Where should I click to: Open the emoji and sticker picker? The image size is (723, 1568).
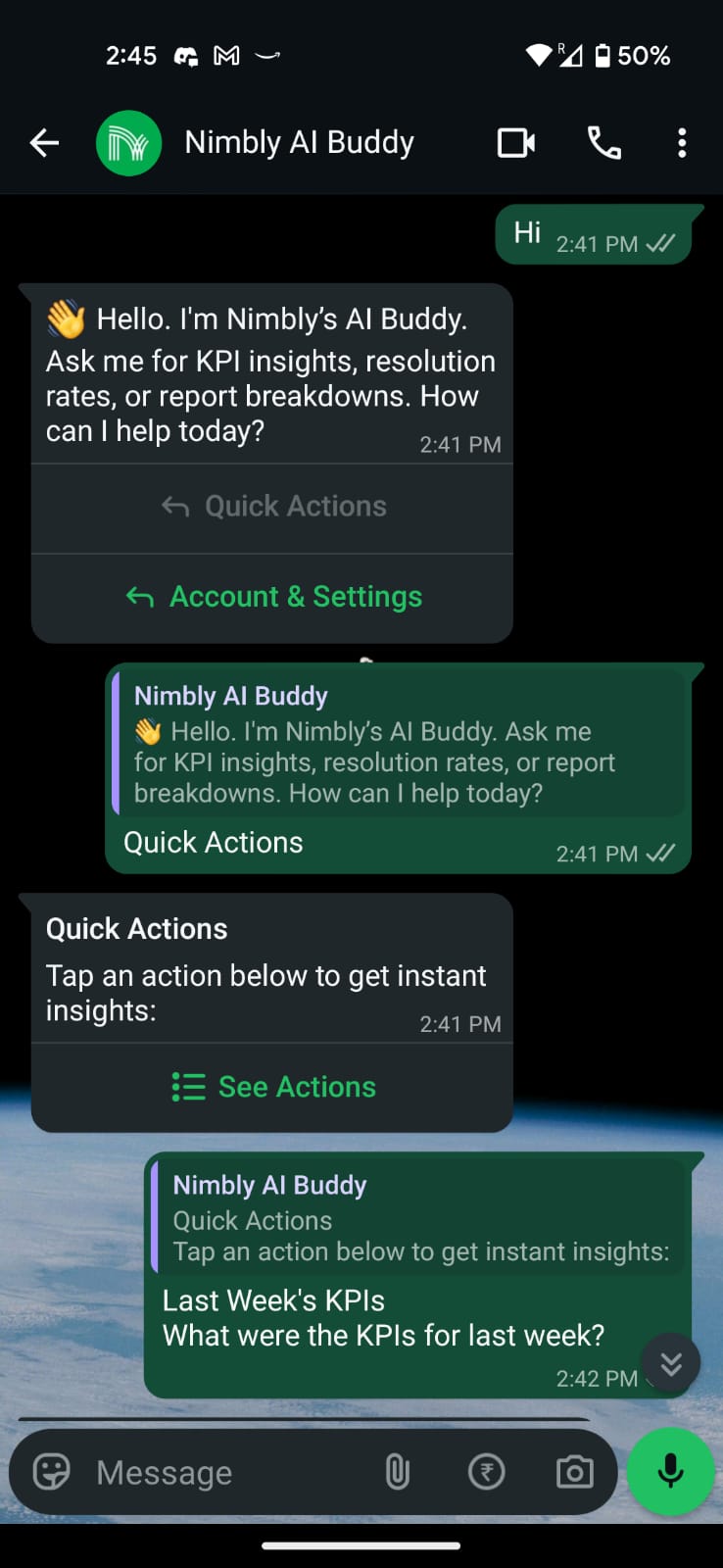point(49,1471)
